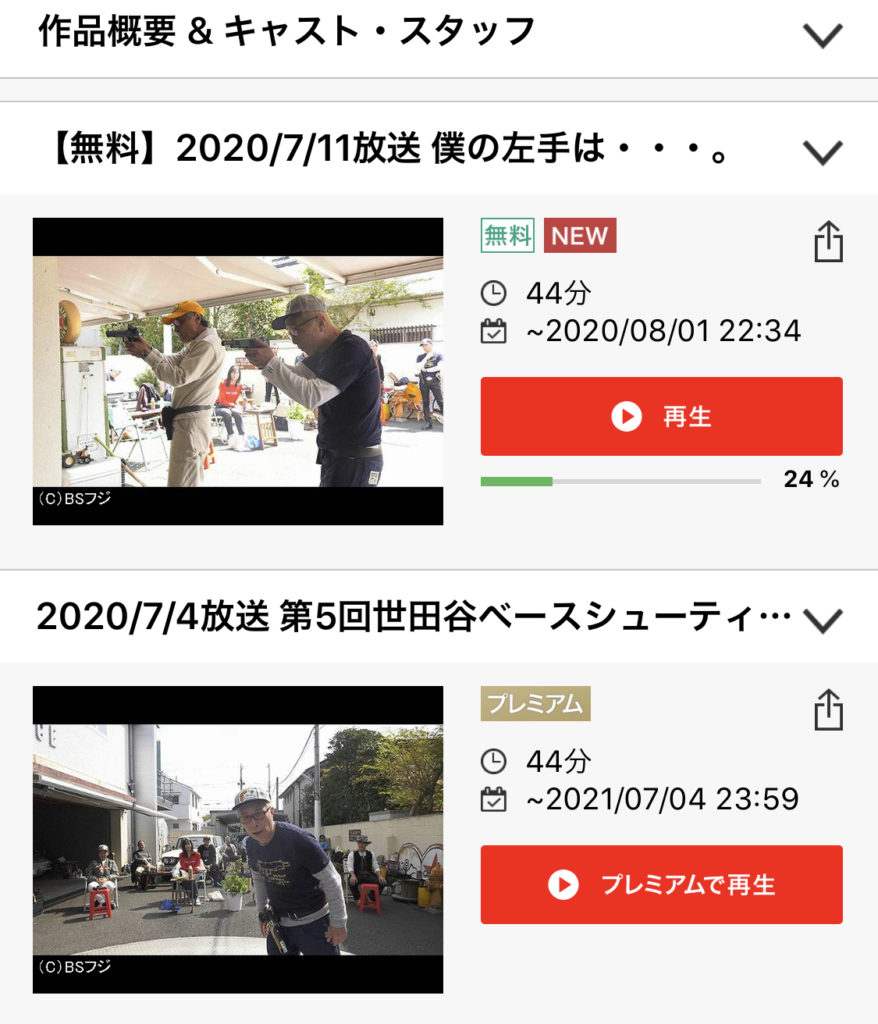
Task: Share the 2020/7/4 premium episode
Action: [x=828, y=710]
